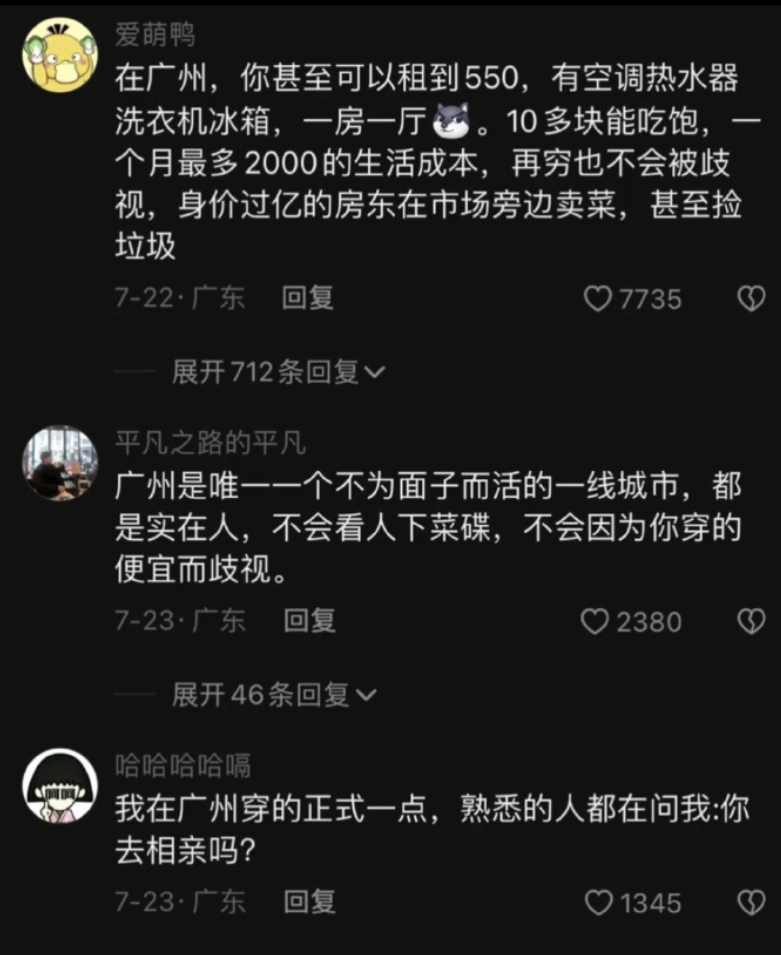Expand 46 replies under 平凡之路的平凡's comment
The width and height of the screenshot is (781, 955).
point(274,694)
